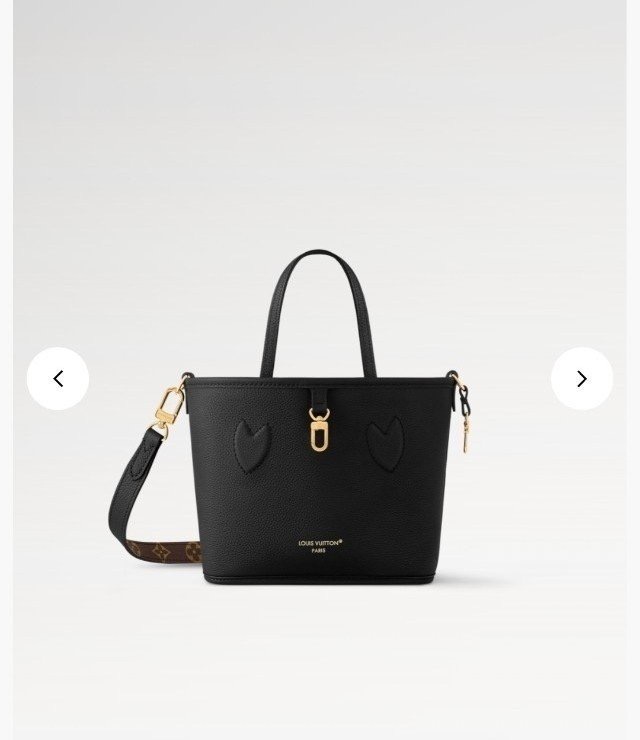Go to the previous product image
Viewport: 640px width, 740px height.
point(58,378)
